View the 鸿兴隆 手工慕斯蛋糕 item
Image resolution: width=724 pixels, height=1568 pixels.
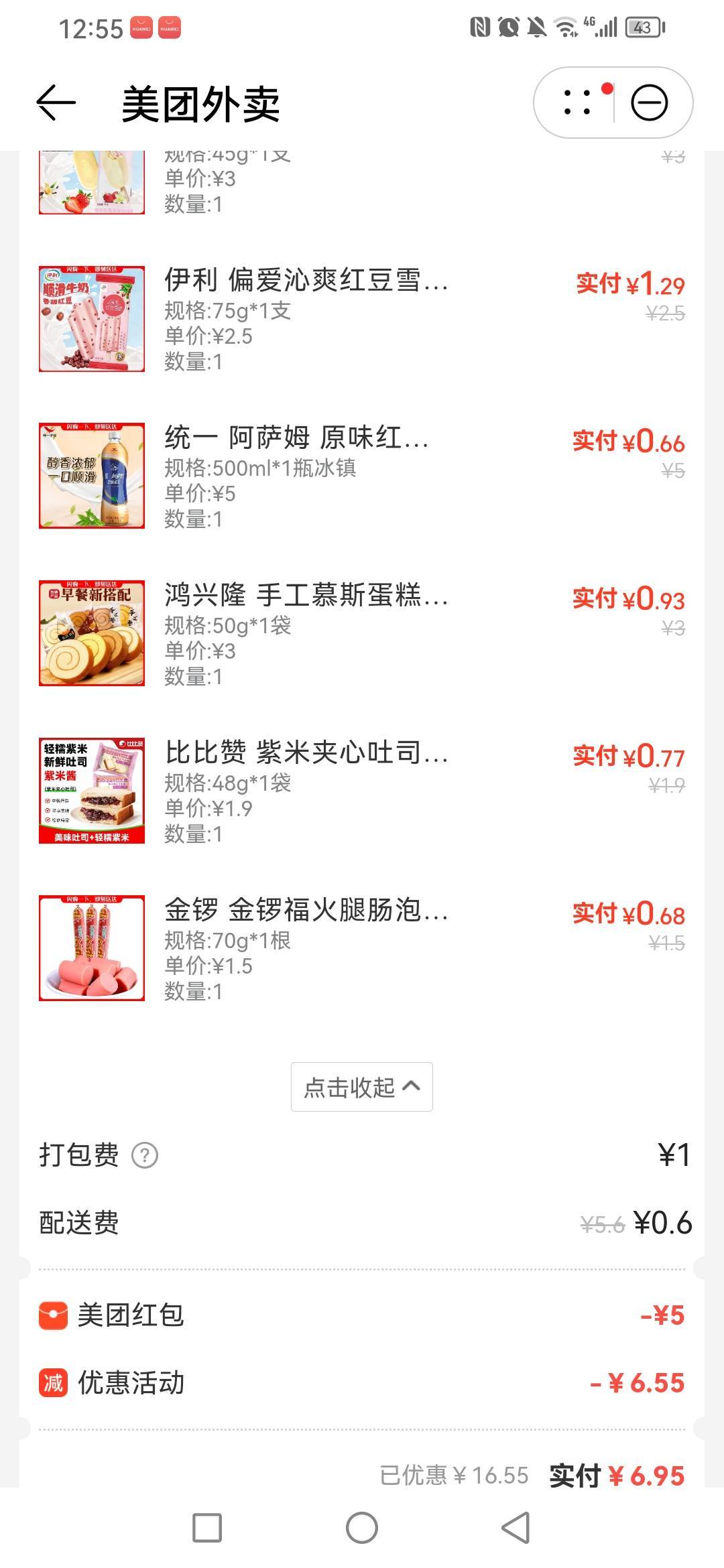click(x=306, y=595)
